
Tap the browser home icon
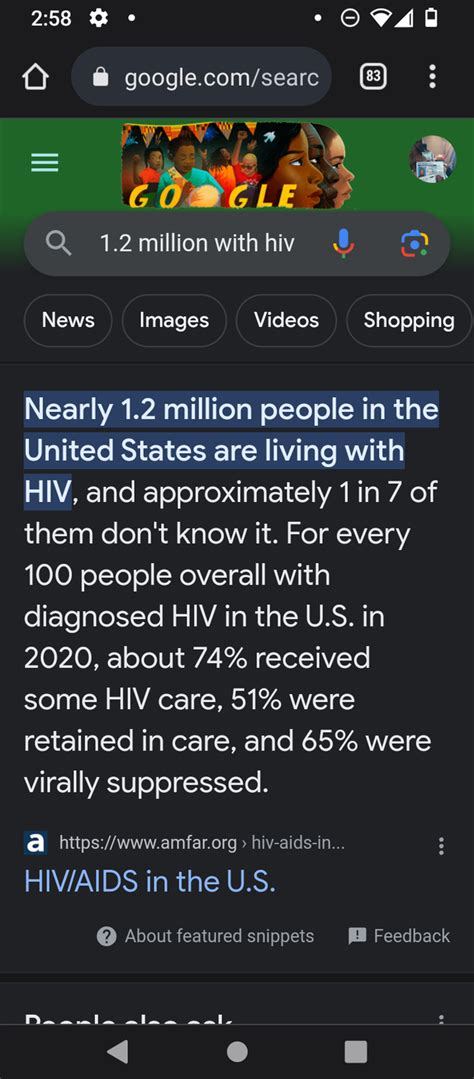(36, 76)
